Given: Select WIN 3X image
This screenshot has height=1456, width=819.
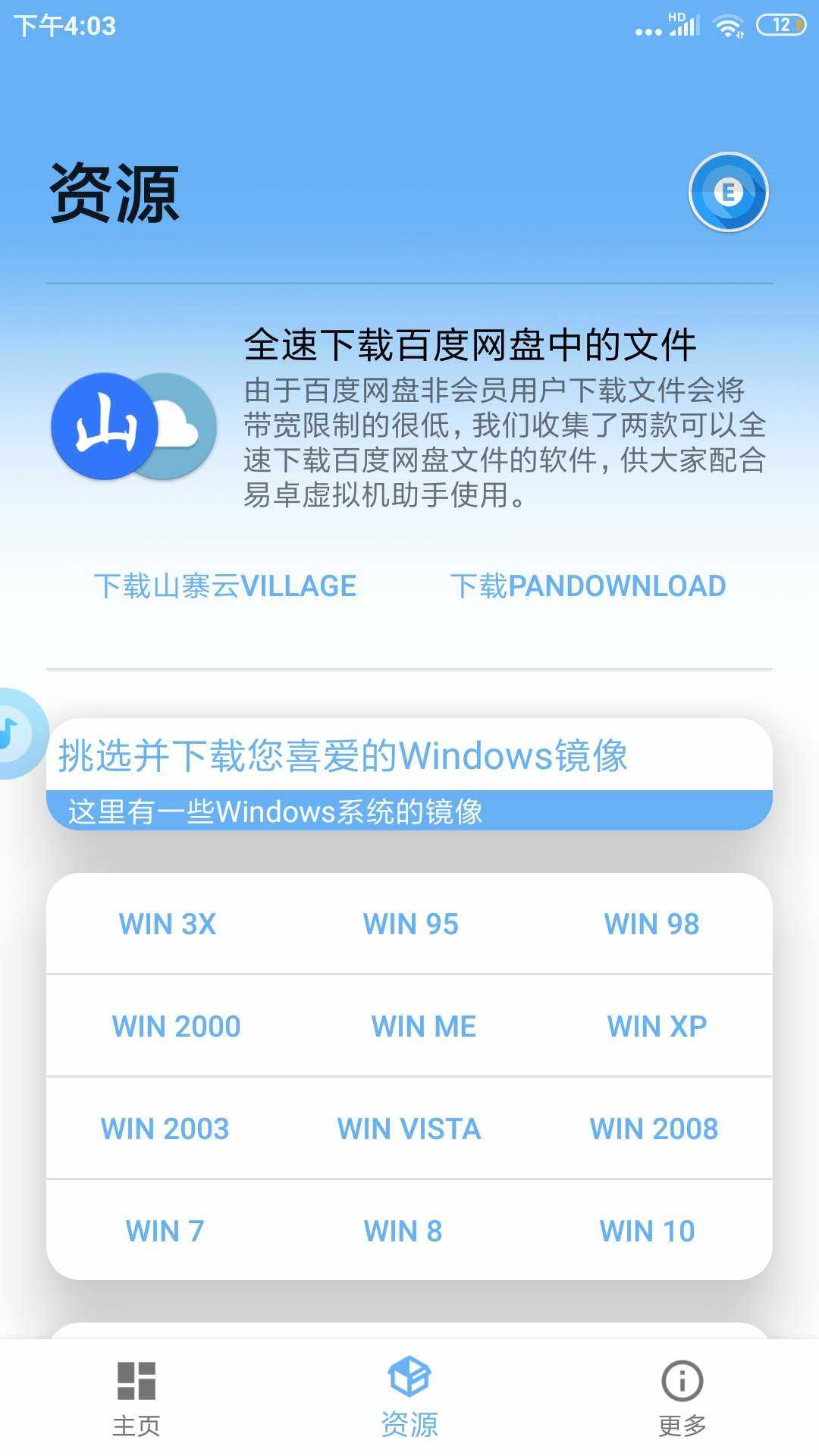Looking at the screenshot, I should tap(168, 924).
